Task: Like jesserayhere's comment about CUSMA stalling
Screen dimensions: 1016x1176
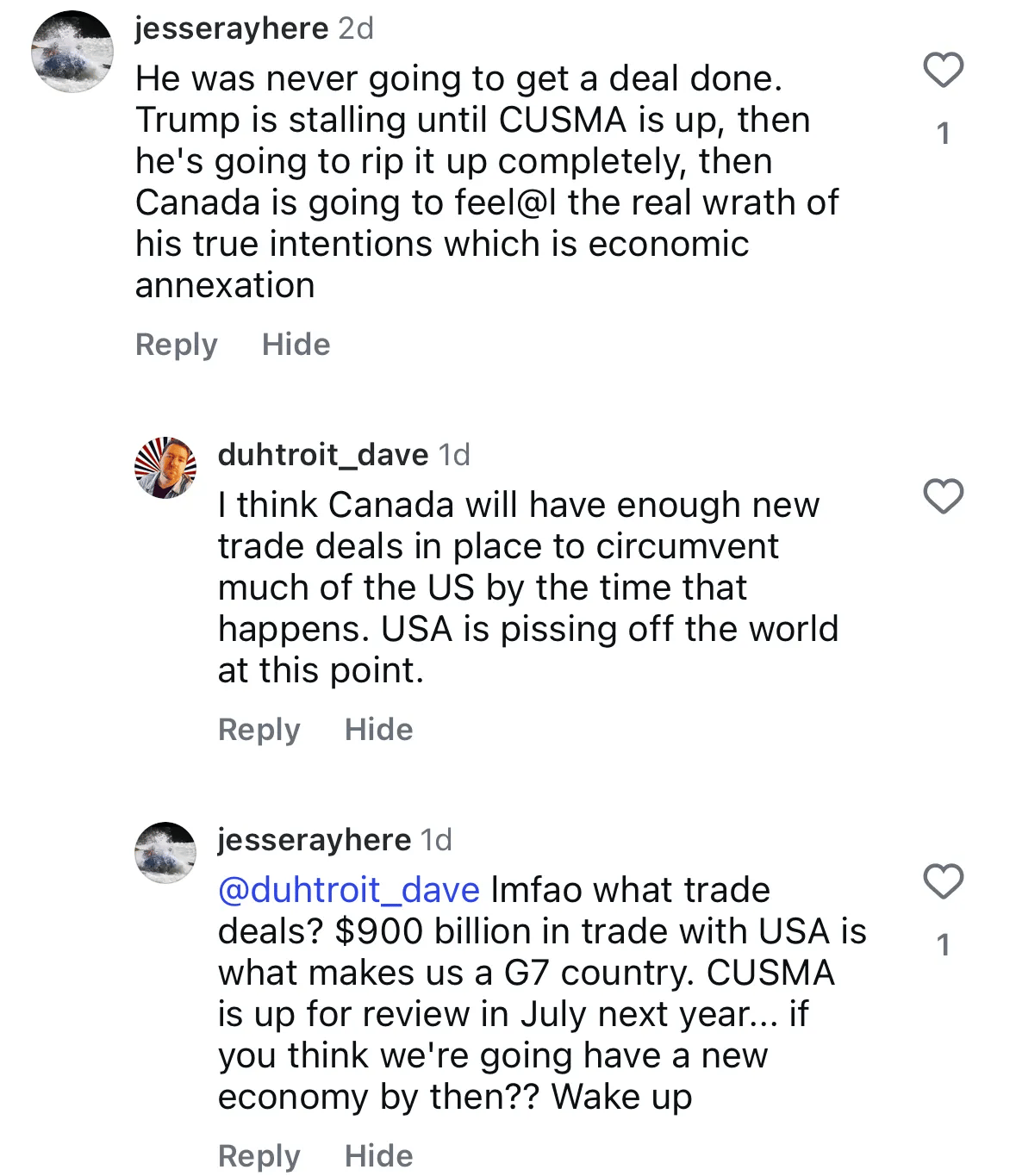Action: coord(943,70)
